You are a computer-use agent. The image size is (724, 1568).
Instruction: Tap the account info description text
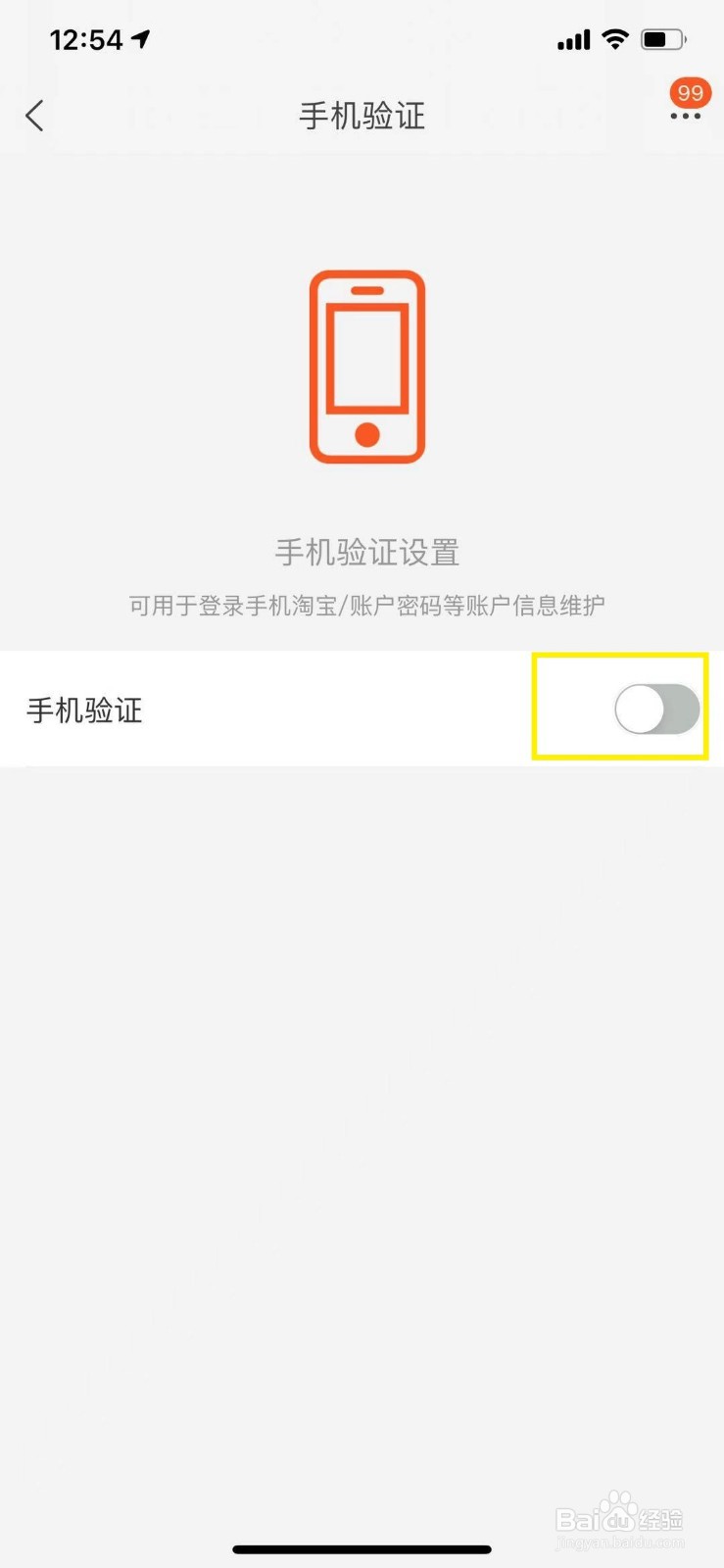[x=363, y=604]
